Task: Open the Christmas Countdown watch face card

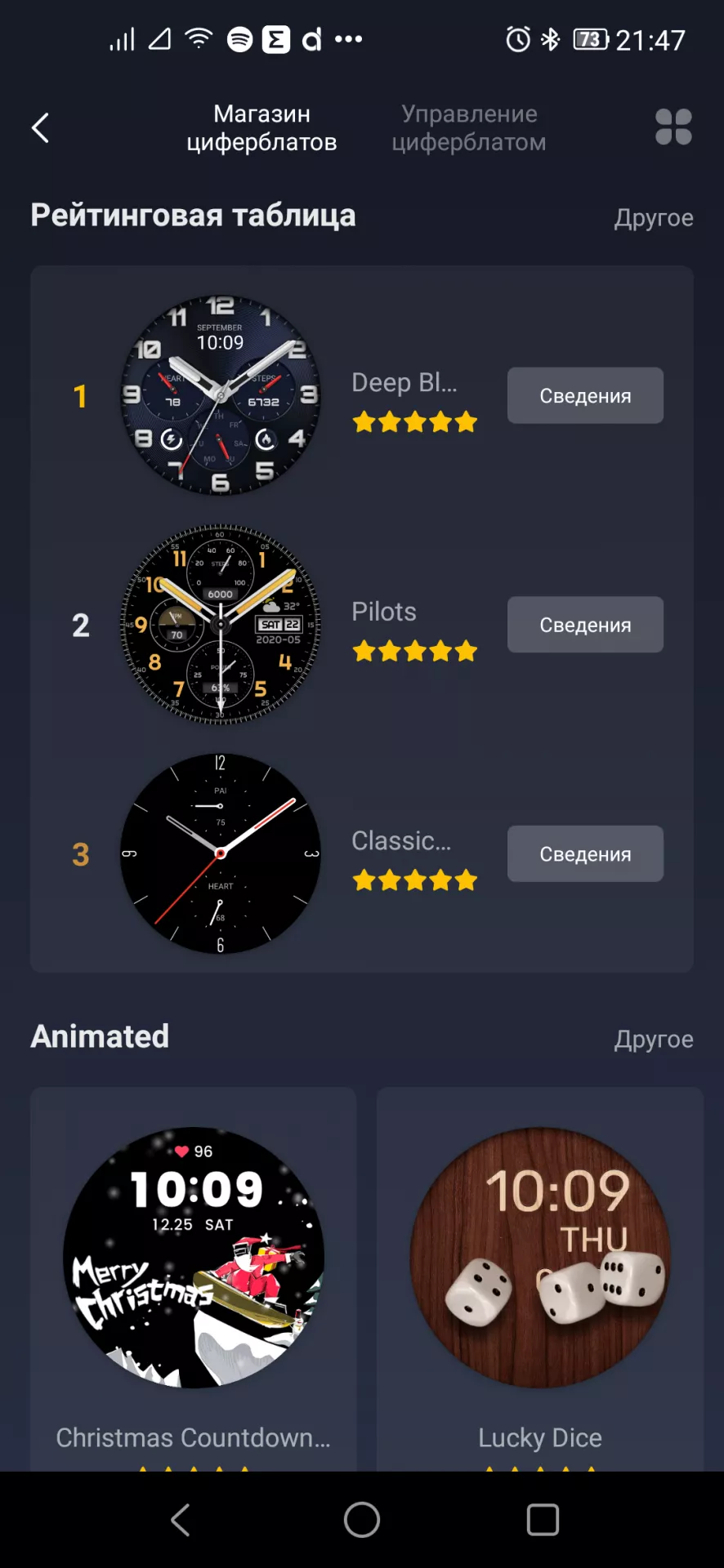Action: [194, 1274]
